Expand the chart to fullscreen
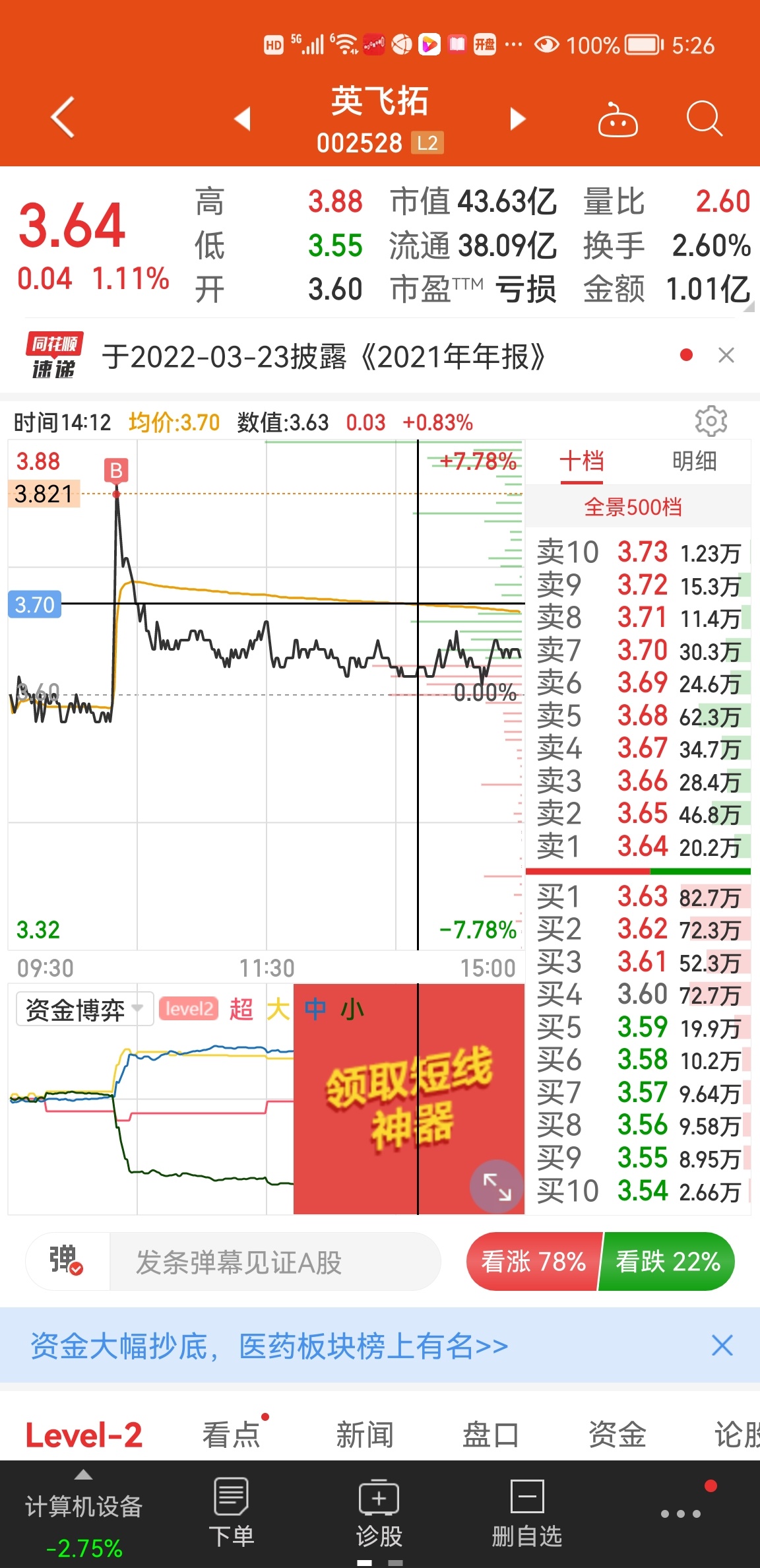This screenshot has width=760, height=1568. [497, 1187]
